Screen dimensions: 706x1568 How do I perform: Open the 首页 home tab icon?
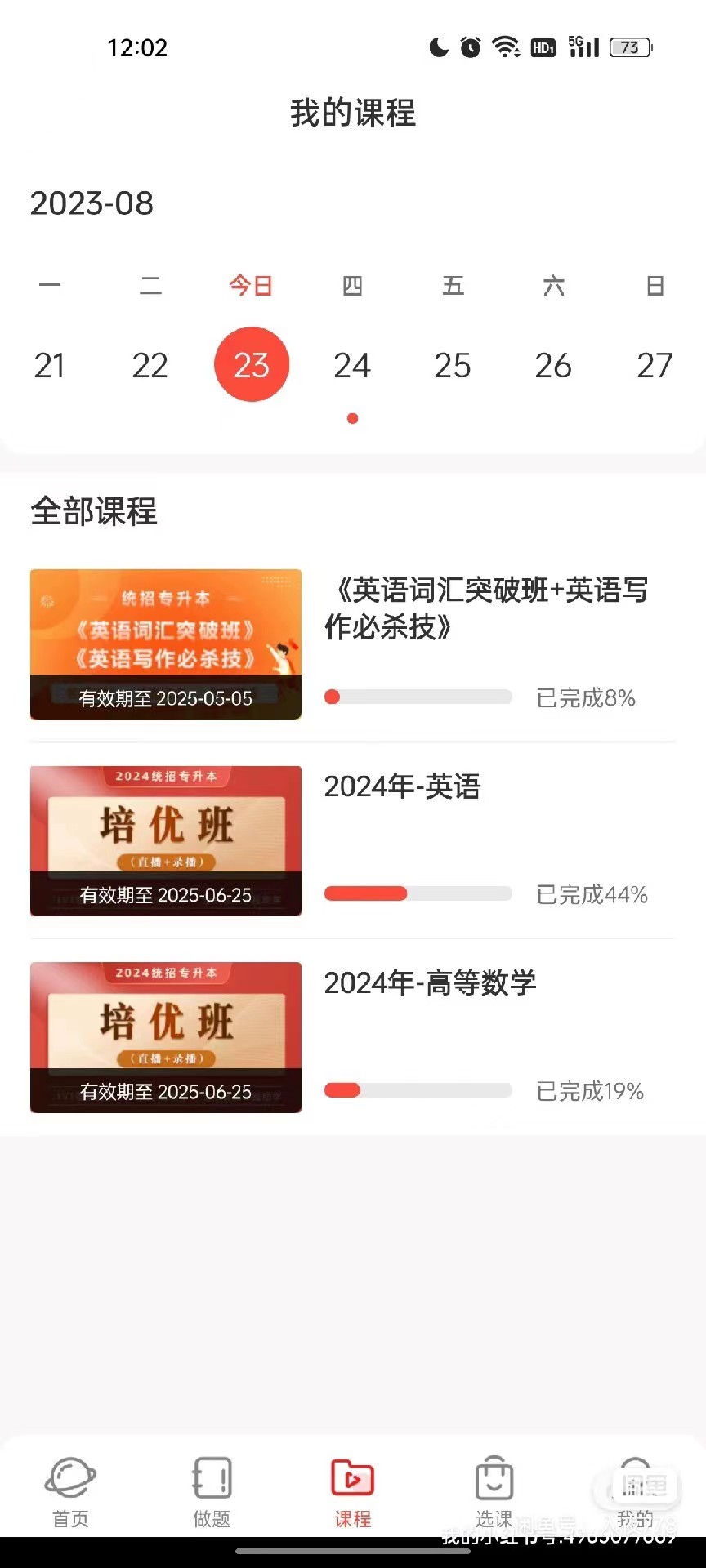pos(70,1478)
